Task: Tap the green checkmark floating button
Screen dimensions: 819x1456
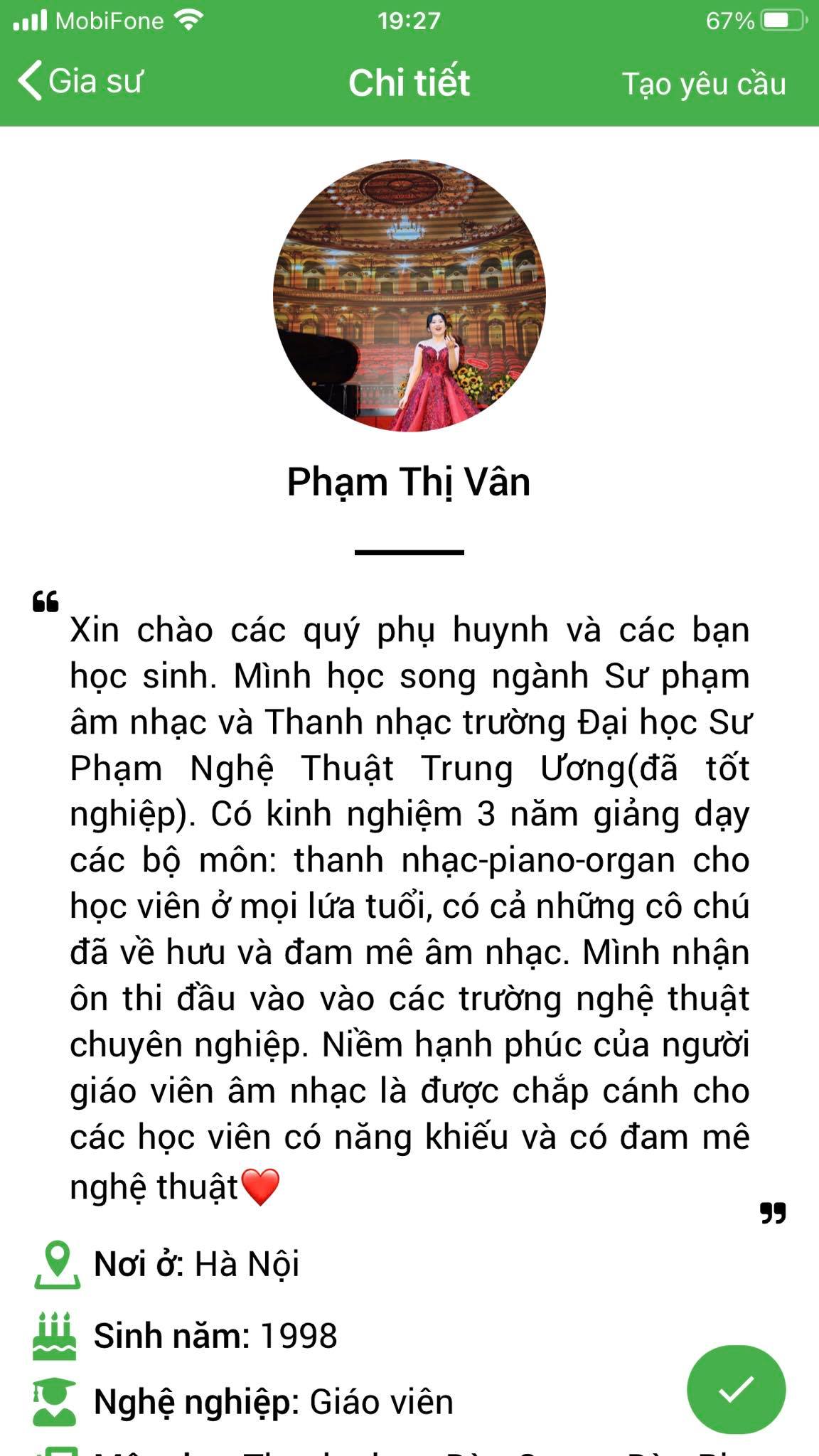Action: click(736, 1388)
